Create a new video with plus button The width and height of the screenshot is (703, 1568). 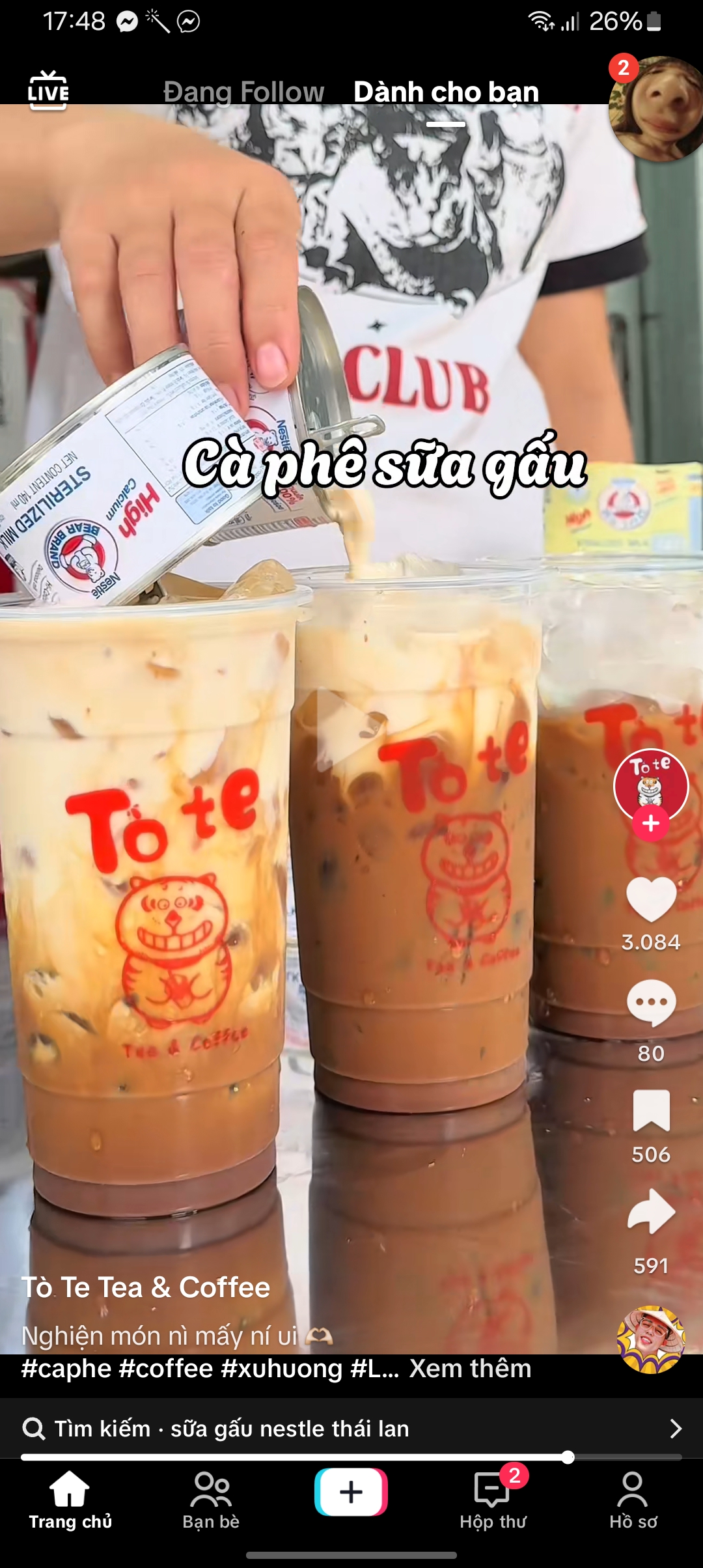pos(351,1492)
